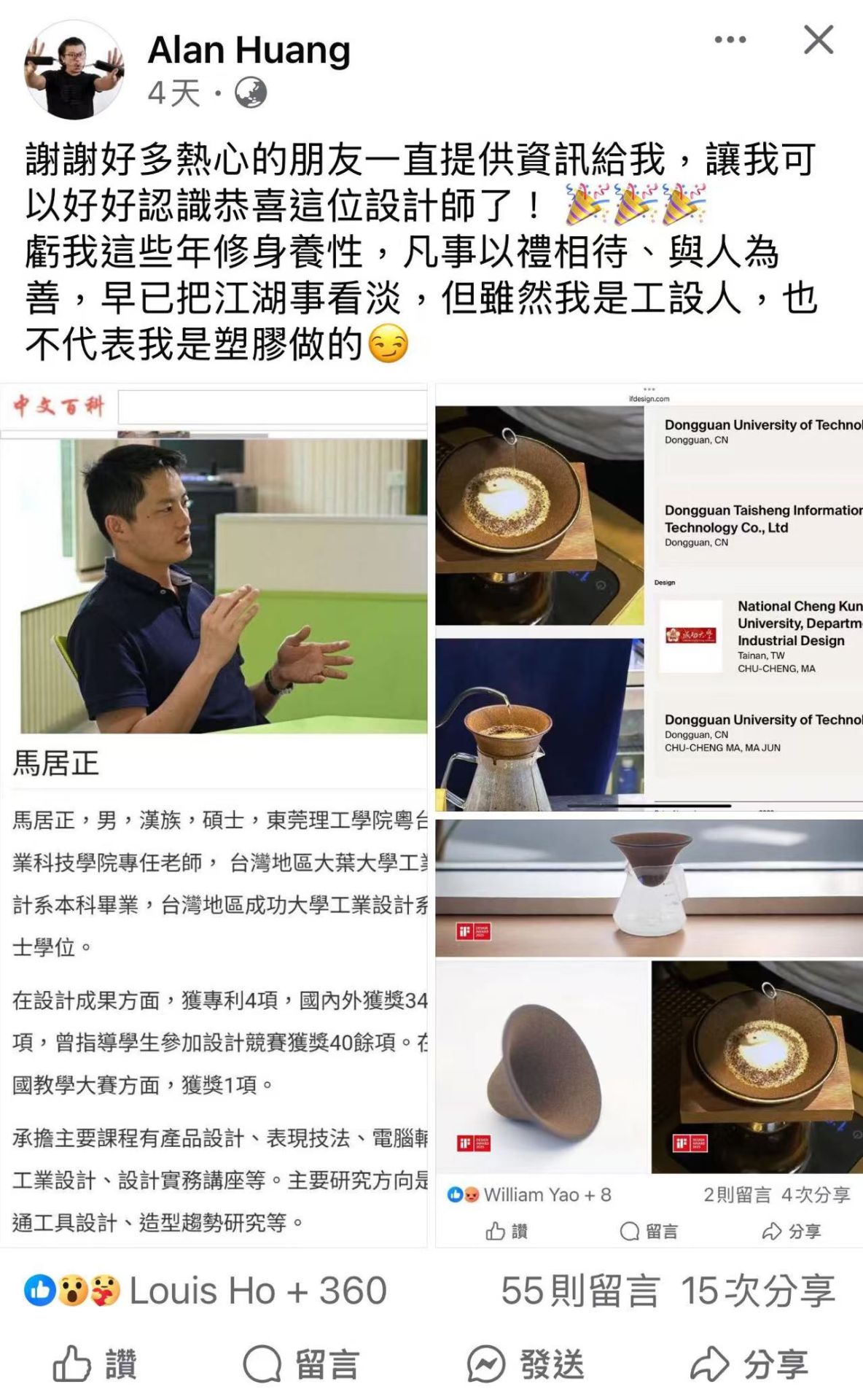Share the post with 分享 button
The width and height of the screenshot is (863, 1400).
[x=749, y=1364]
